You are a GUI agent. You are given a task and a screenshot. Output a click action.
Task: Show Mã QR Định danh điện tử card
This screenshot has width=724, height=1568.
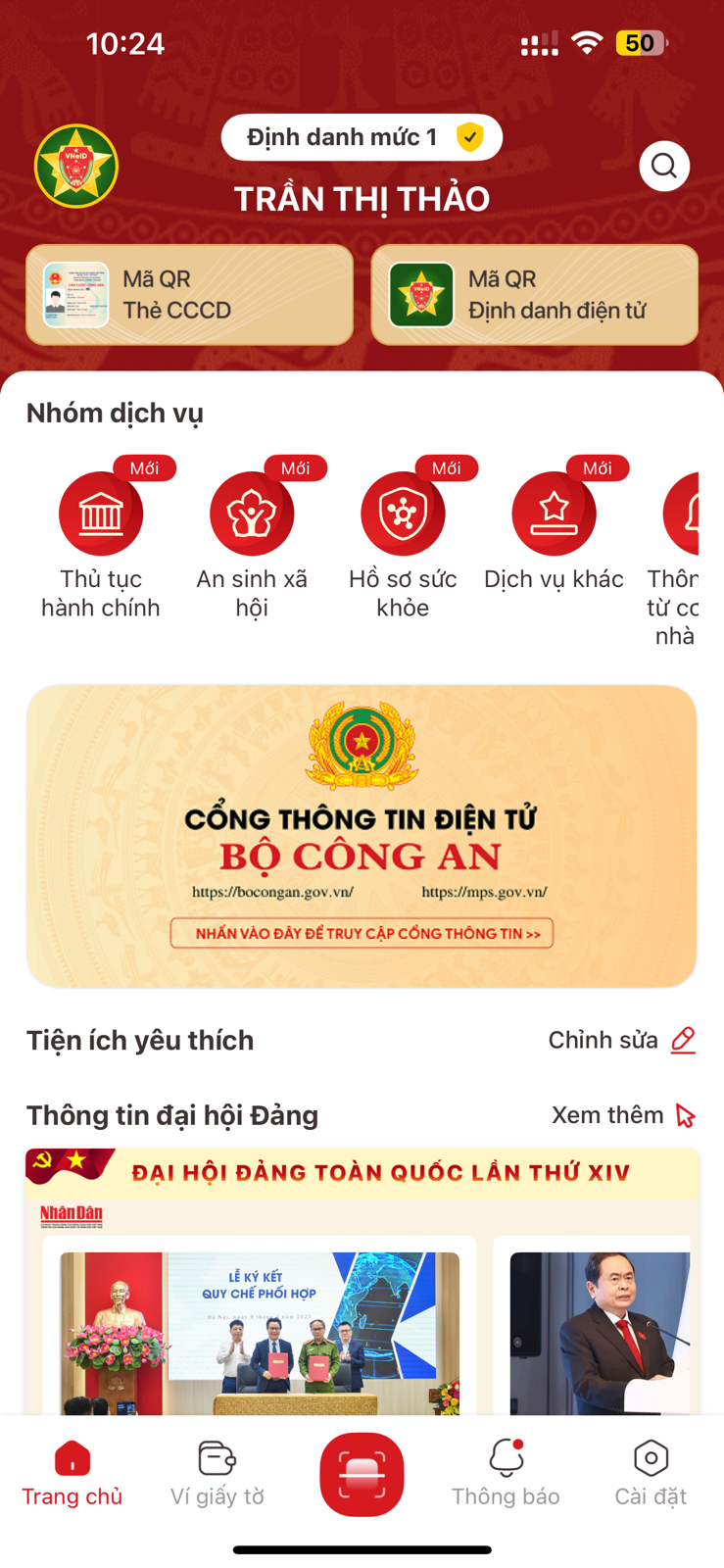click(x=534, y=295)
